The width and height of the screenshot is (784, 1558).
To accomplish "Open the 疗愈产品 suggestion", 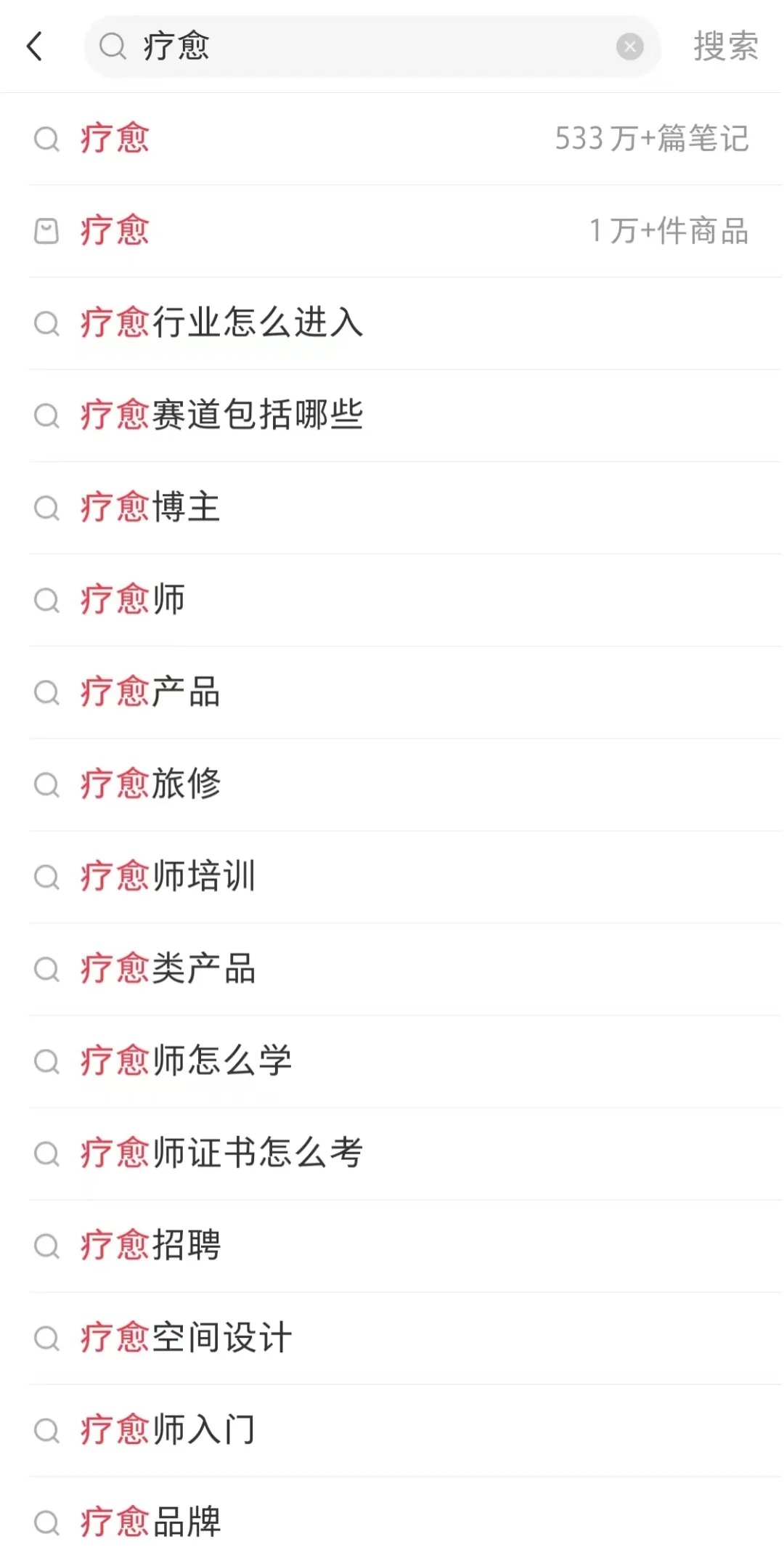I will (x=150, y=692).
